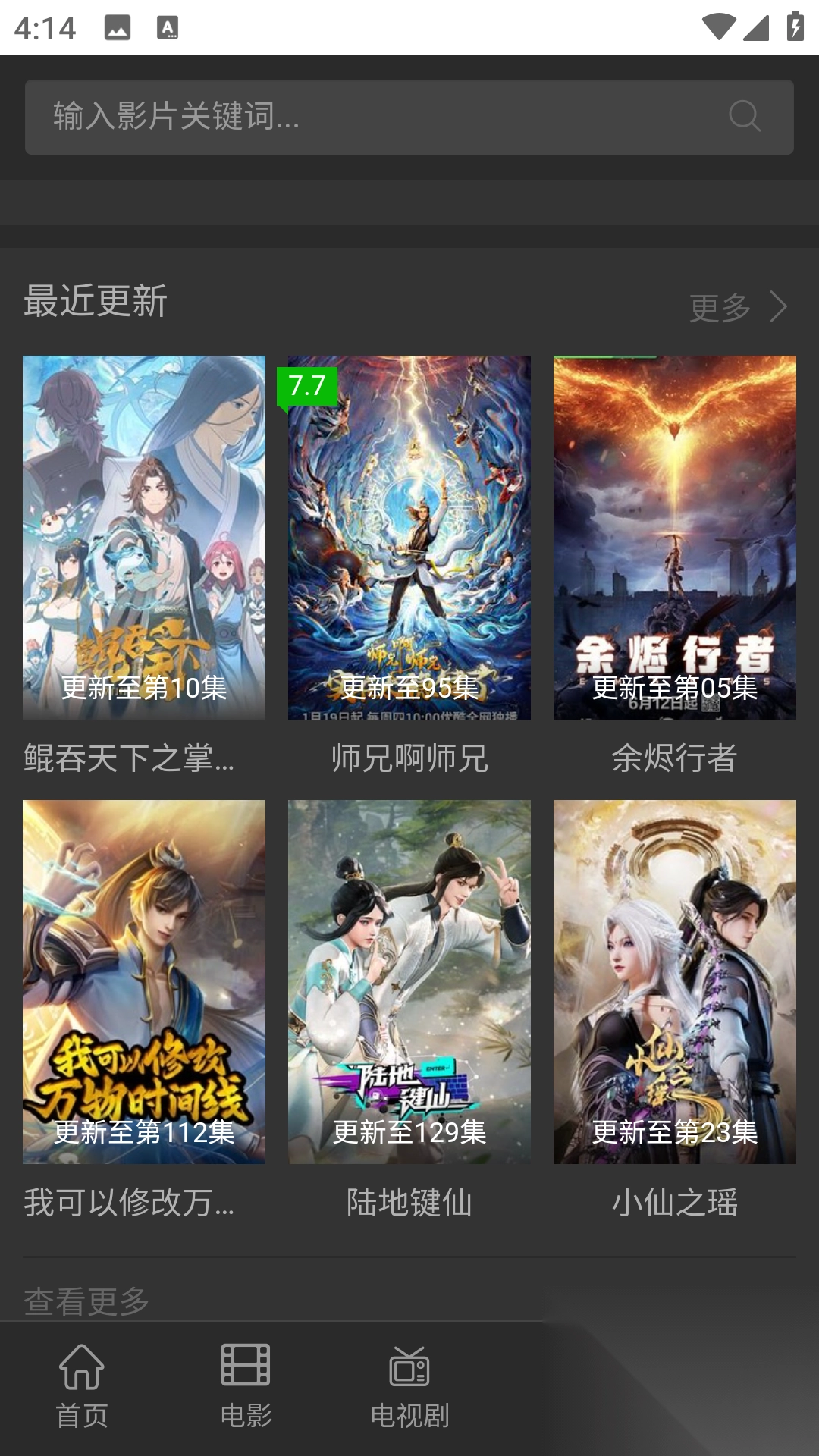Screen dimensions: 819x1456
Task: Open the 更多 link in 最近更新 section
Action: tap(720, 307)
